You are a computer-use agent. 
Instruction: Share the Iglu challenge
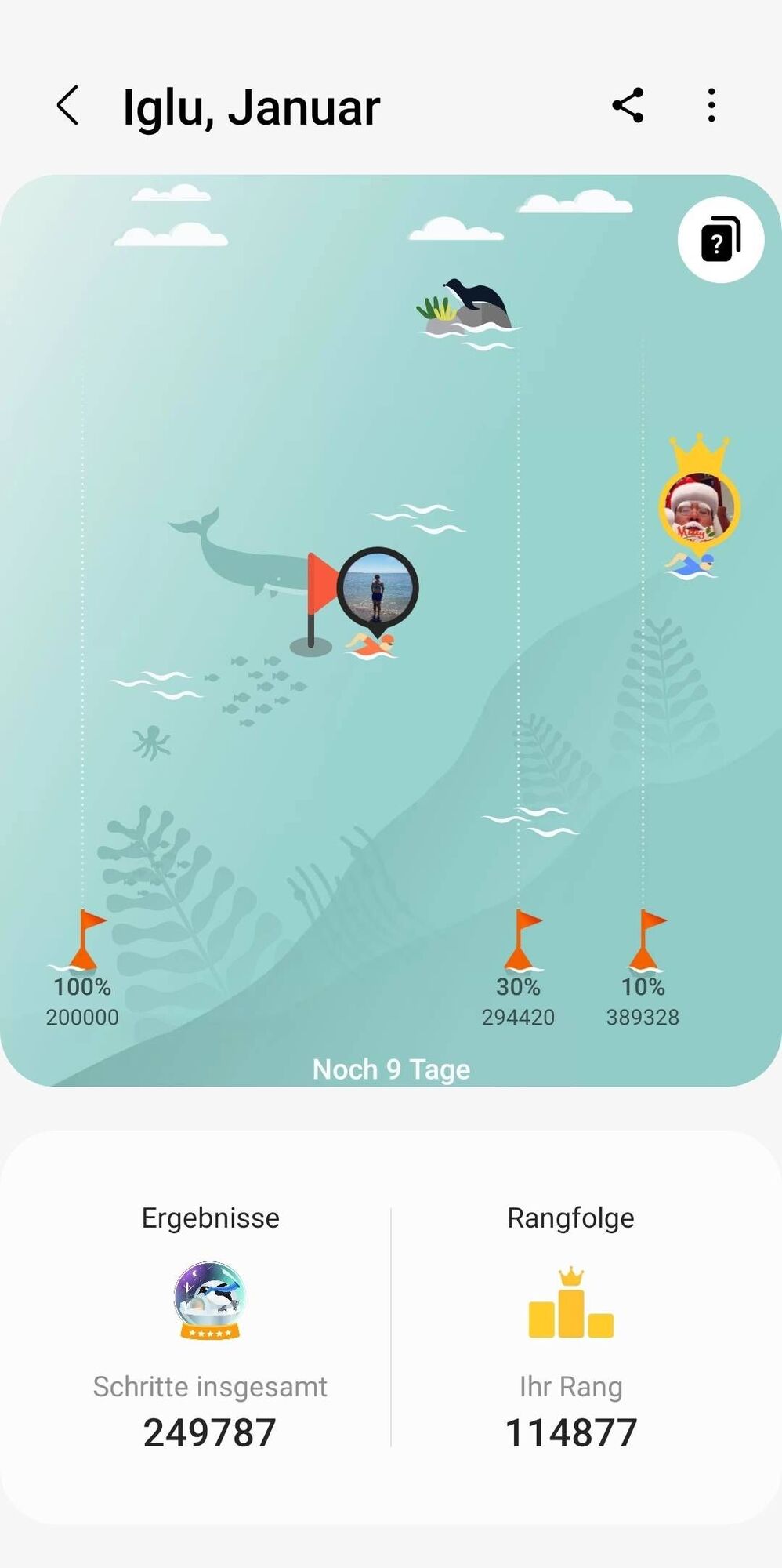628,105
